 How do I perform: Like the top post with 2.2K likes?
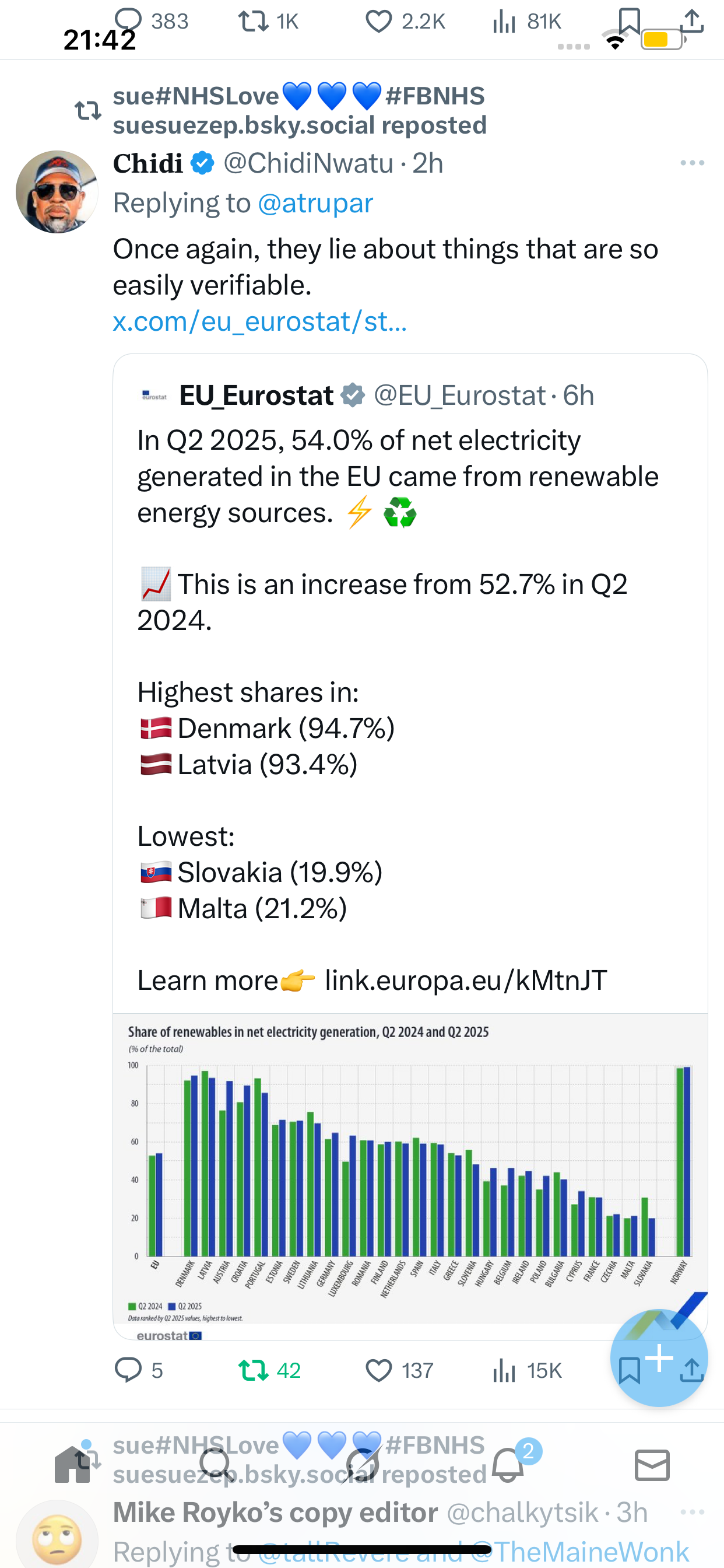379,22
